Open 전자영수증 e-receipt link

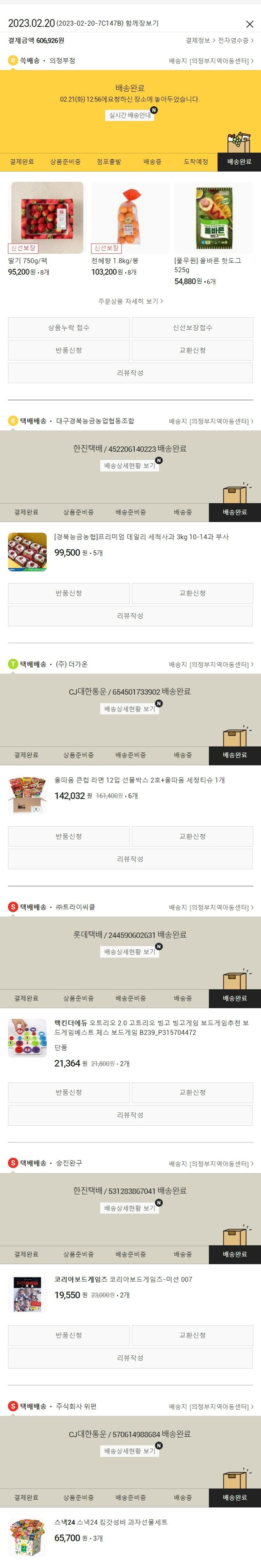[x=235, y=41]
